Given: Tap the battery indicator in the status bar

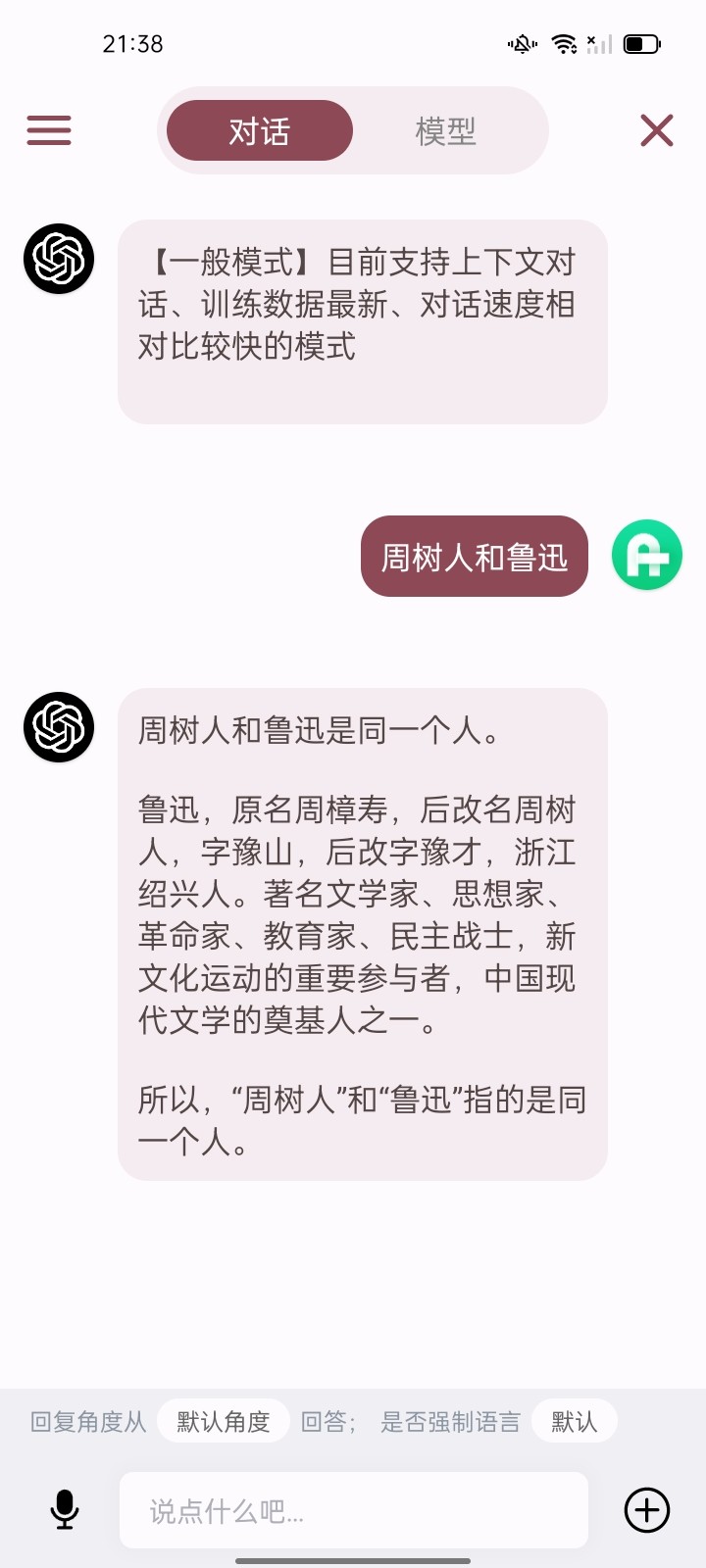Looking at the screenshot, I should click(642, 43).
